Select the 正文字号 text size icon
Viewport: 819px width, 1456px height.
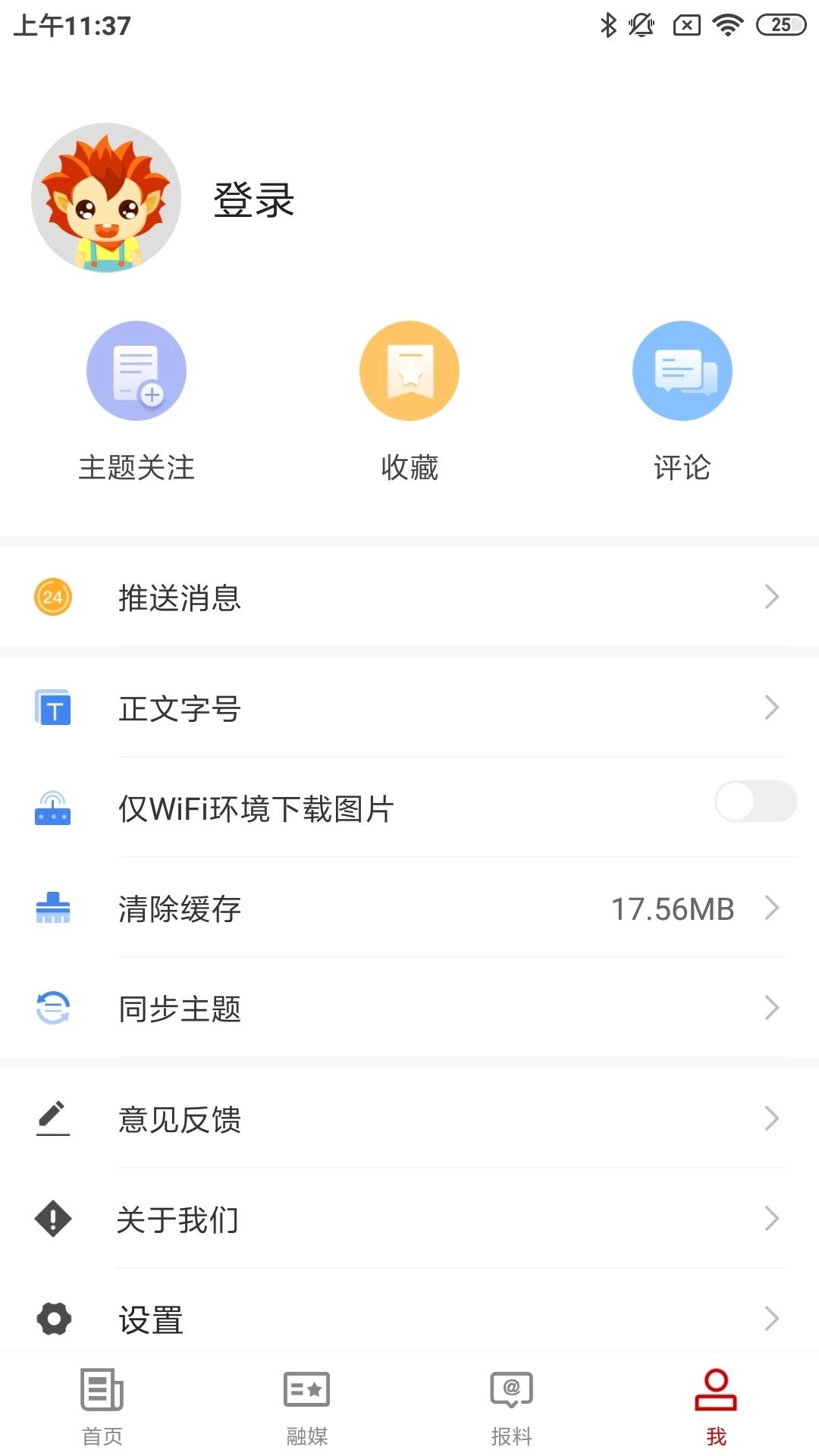point(52,708)
